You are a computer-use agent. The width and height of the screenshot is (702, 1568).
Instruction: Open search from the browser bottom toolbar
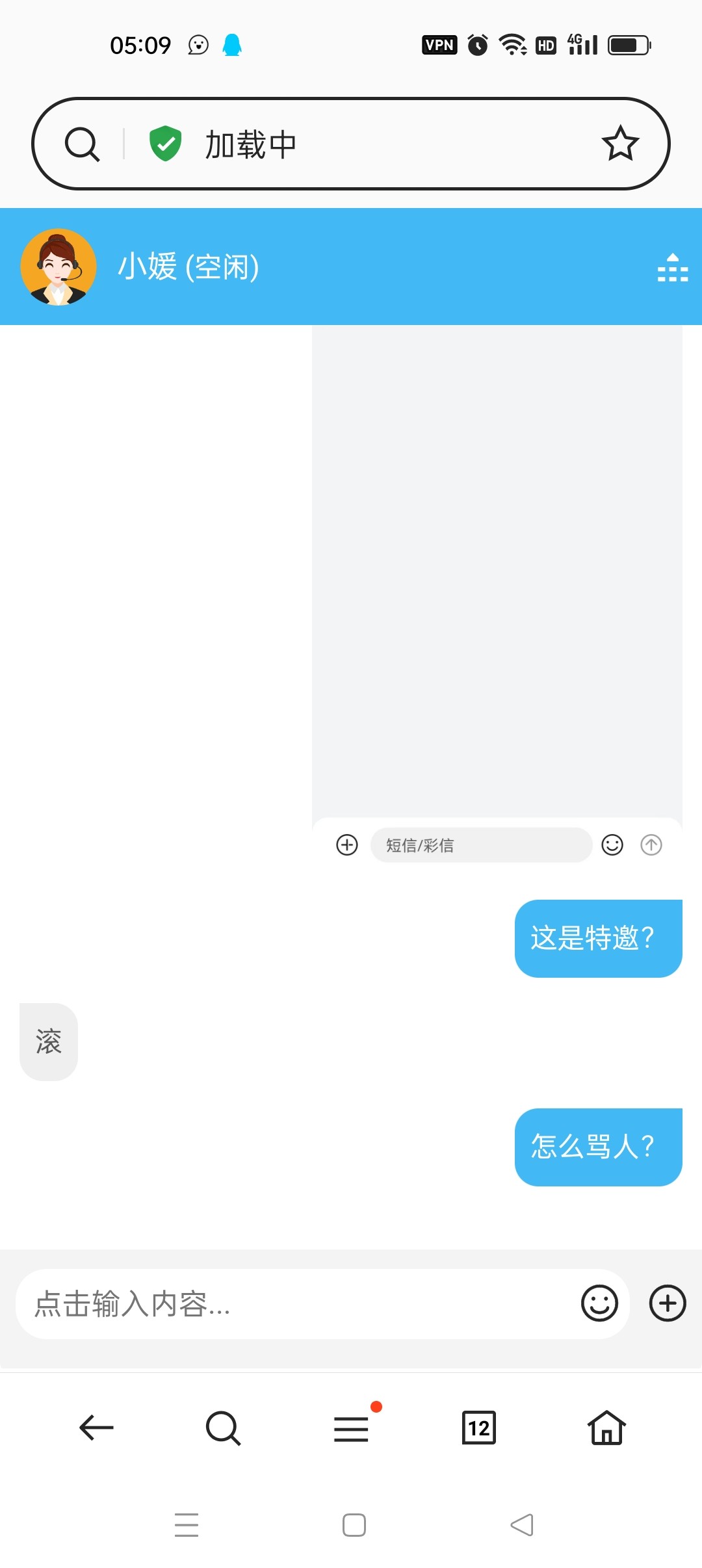[223, 1428]
